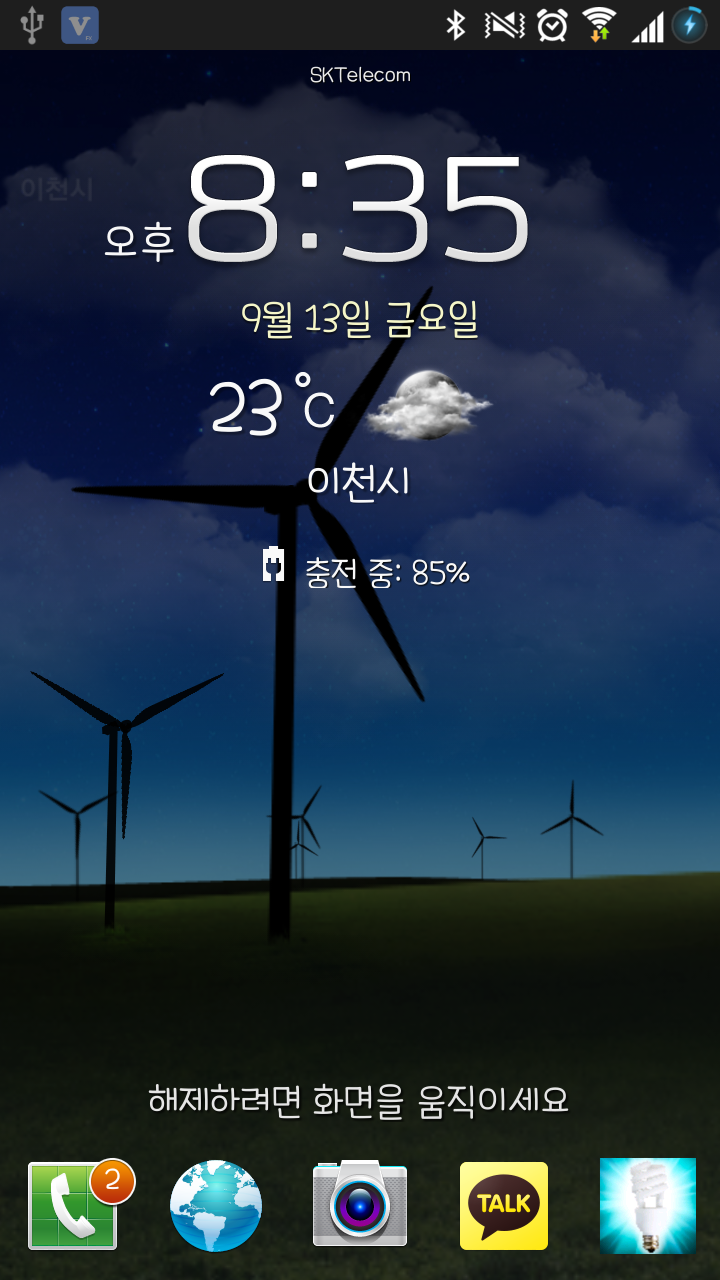Tap the weather widget showing 23°C
This screenshot has width=720, height=1280.
350,407
